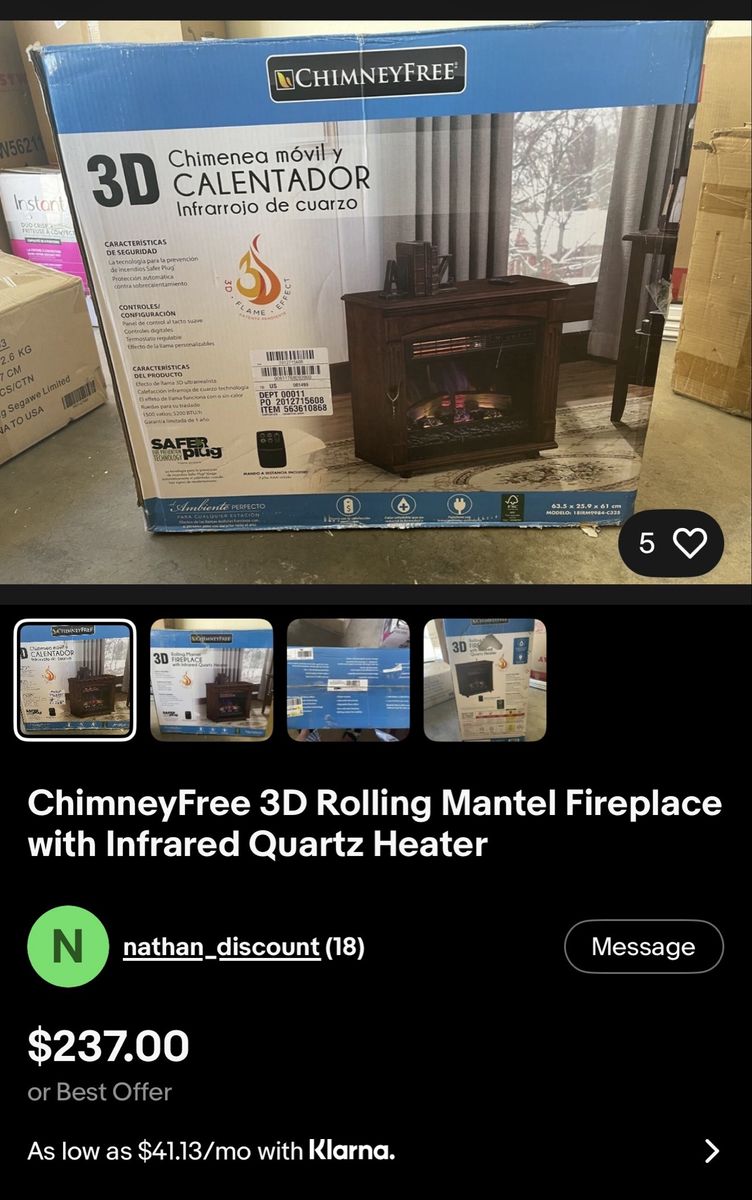Message the seller
The image size is (752, 1200).
[x=643, y=946]
